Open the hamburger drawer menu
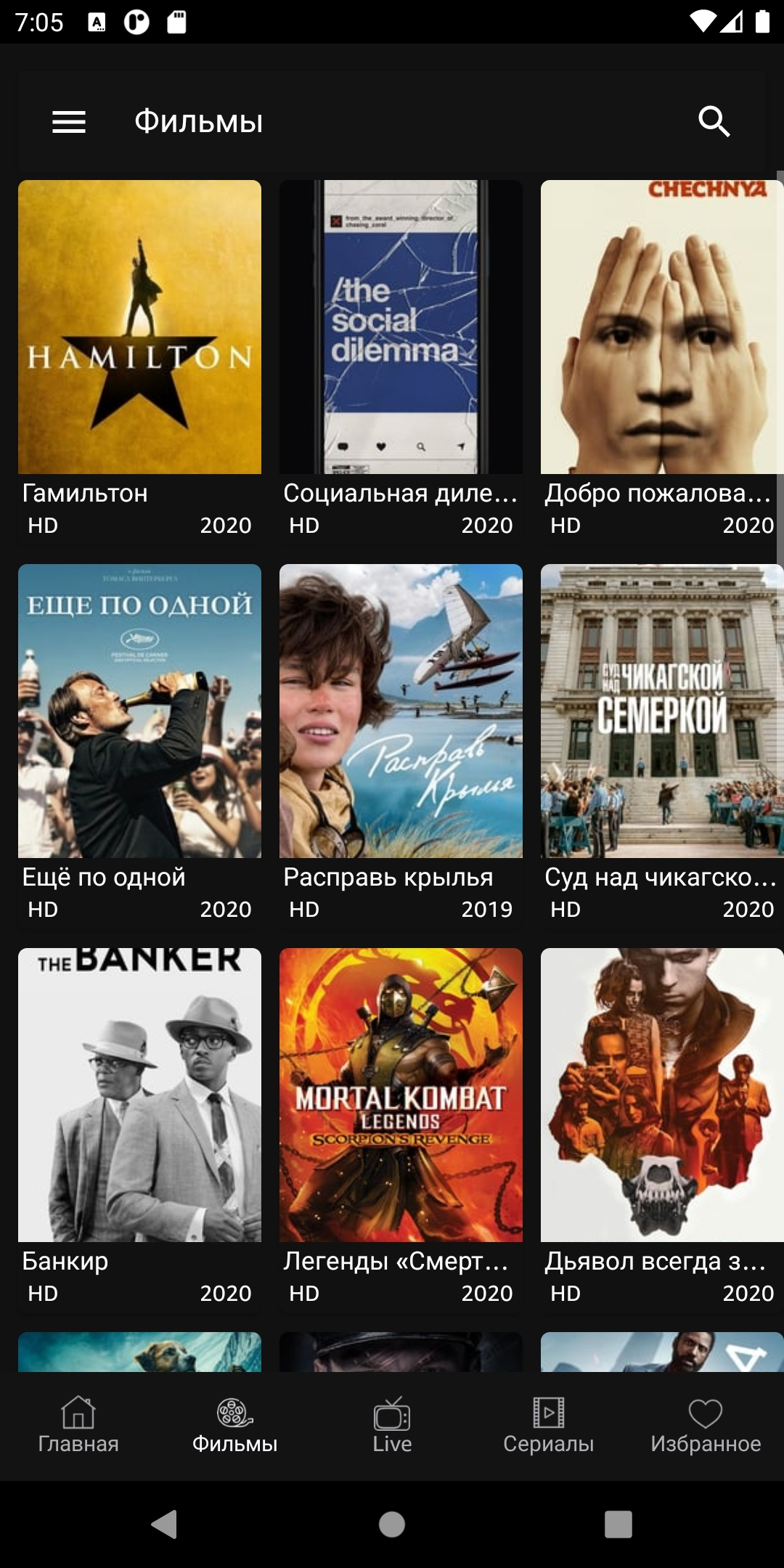784x1568 pixels. click(69, 122)
